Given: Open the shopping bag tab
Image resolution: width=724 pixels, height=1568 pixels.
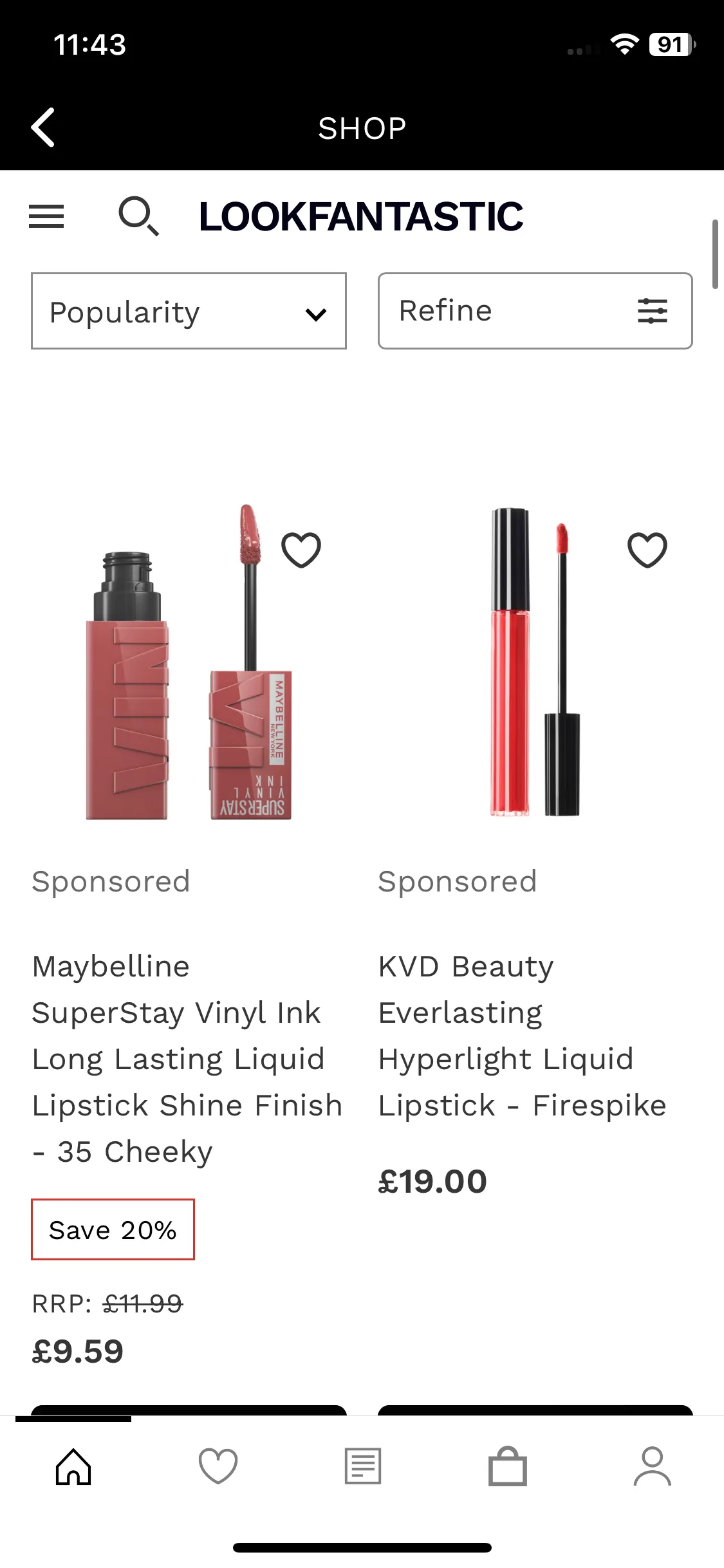Looking at the screenshot, I should pyautogui.click(x=507, y=1467).
